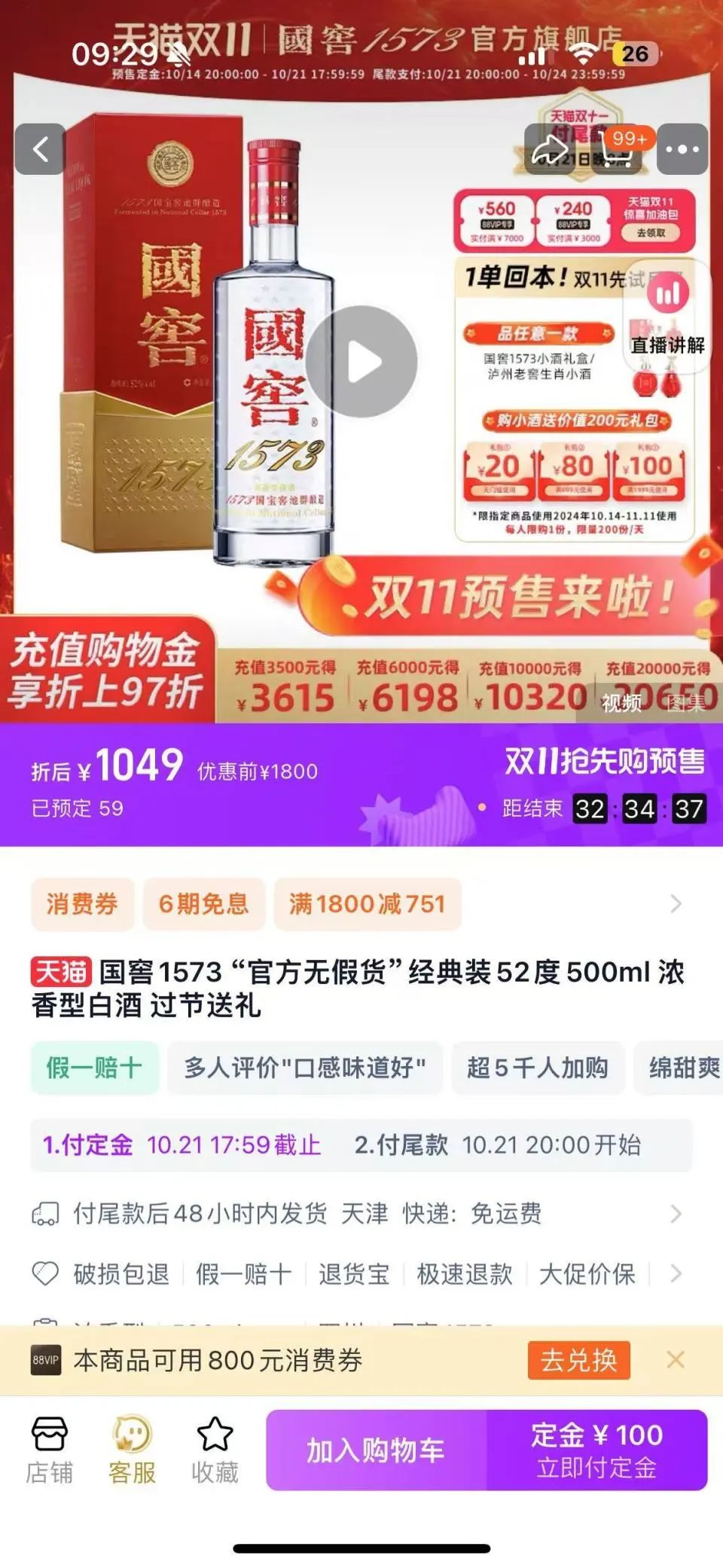This screenshot has height=1568, width=723.
Task: Dismiss the 800元消费券 banner
Action: [676, 1359]
